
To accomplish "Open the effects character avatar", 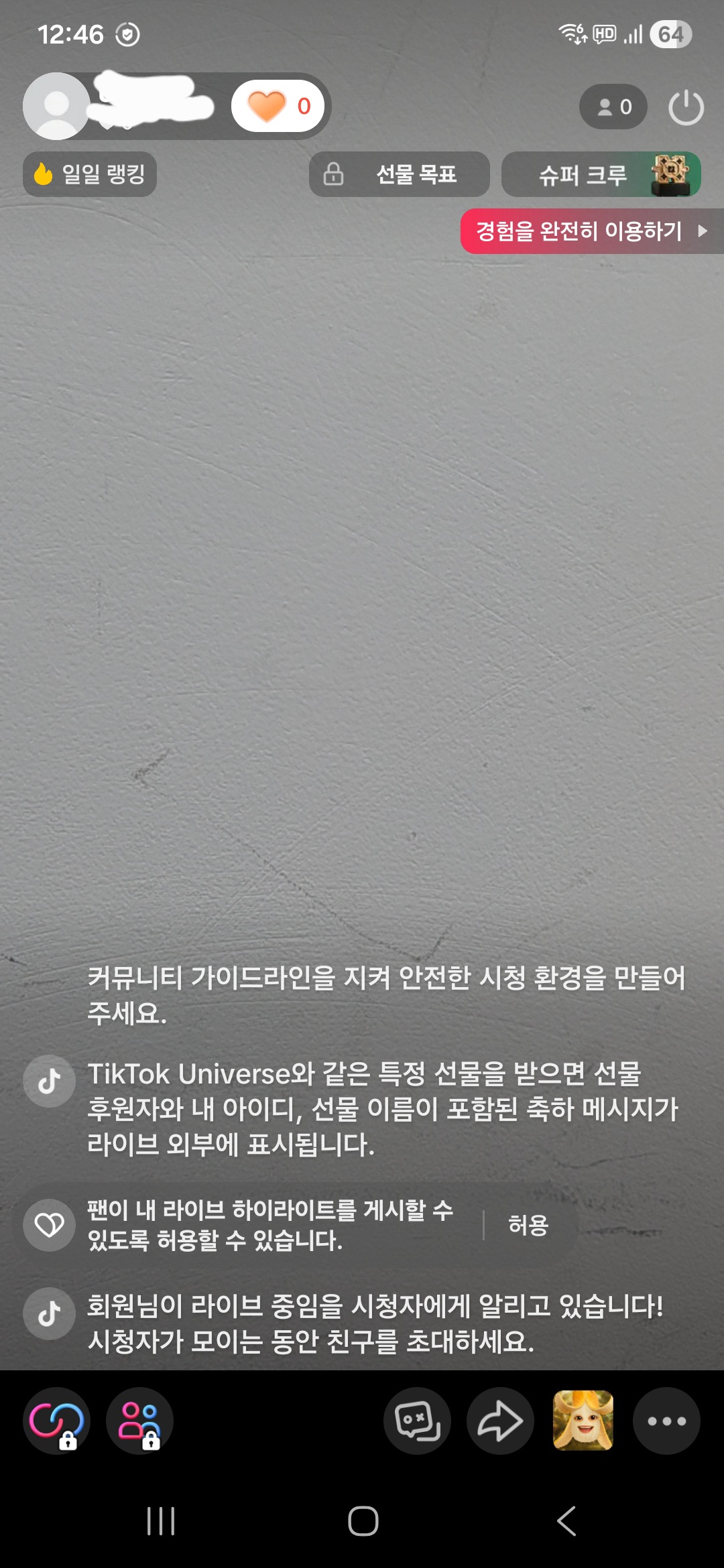I will (583, 1421).
